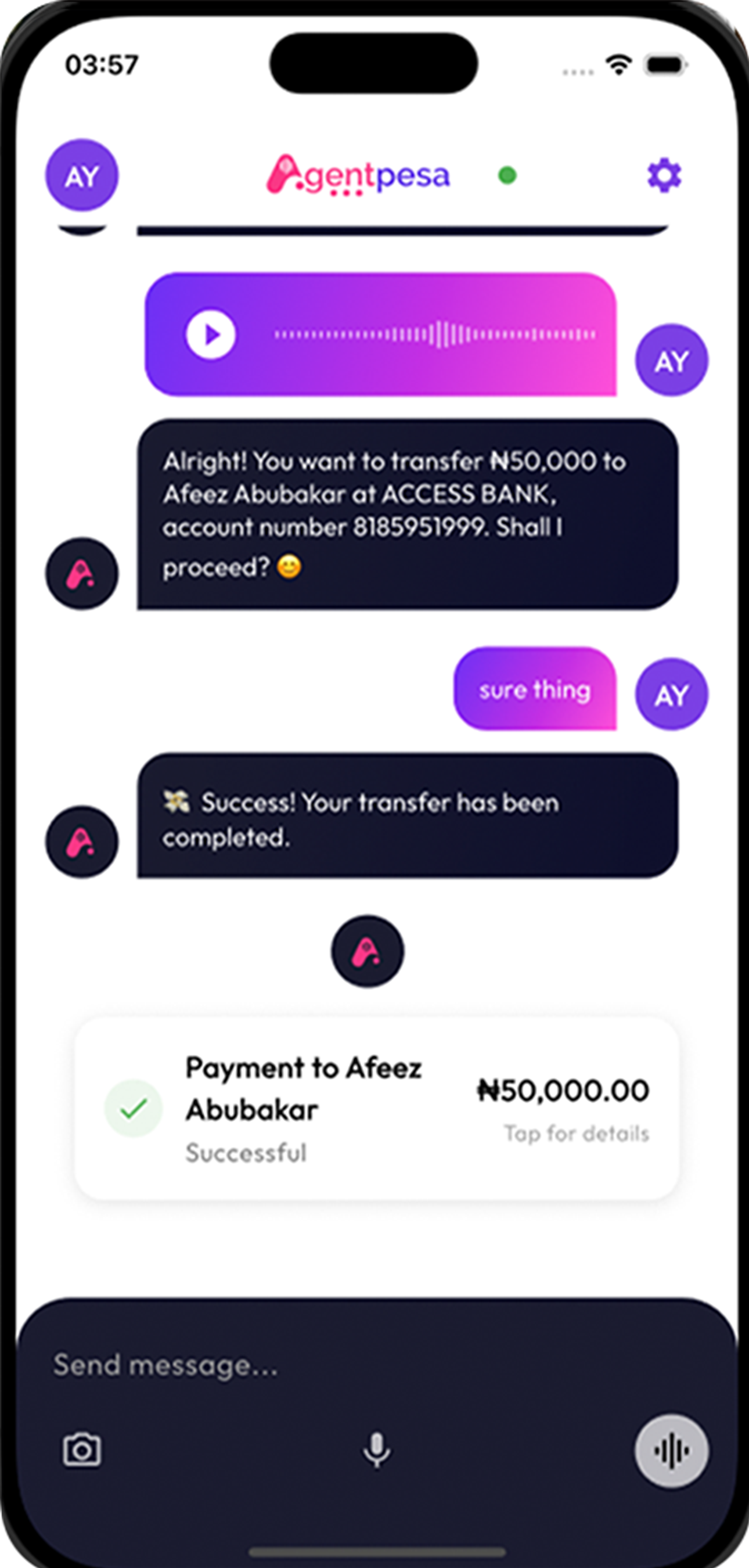
Task: Open the settings gear
Action: [664, 176]
